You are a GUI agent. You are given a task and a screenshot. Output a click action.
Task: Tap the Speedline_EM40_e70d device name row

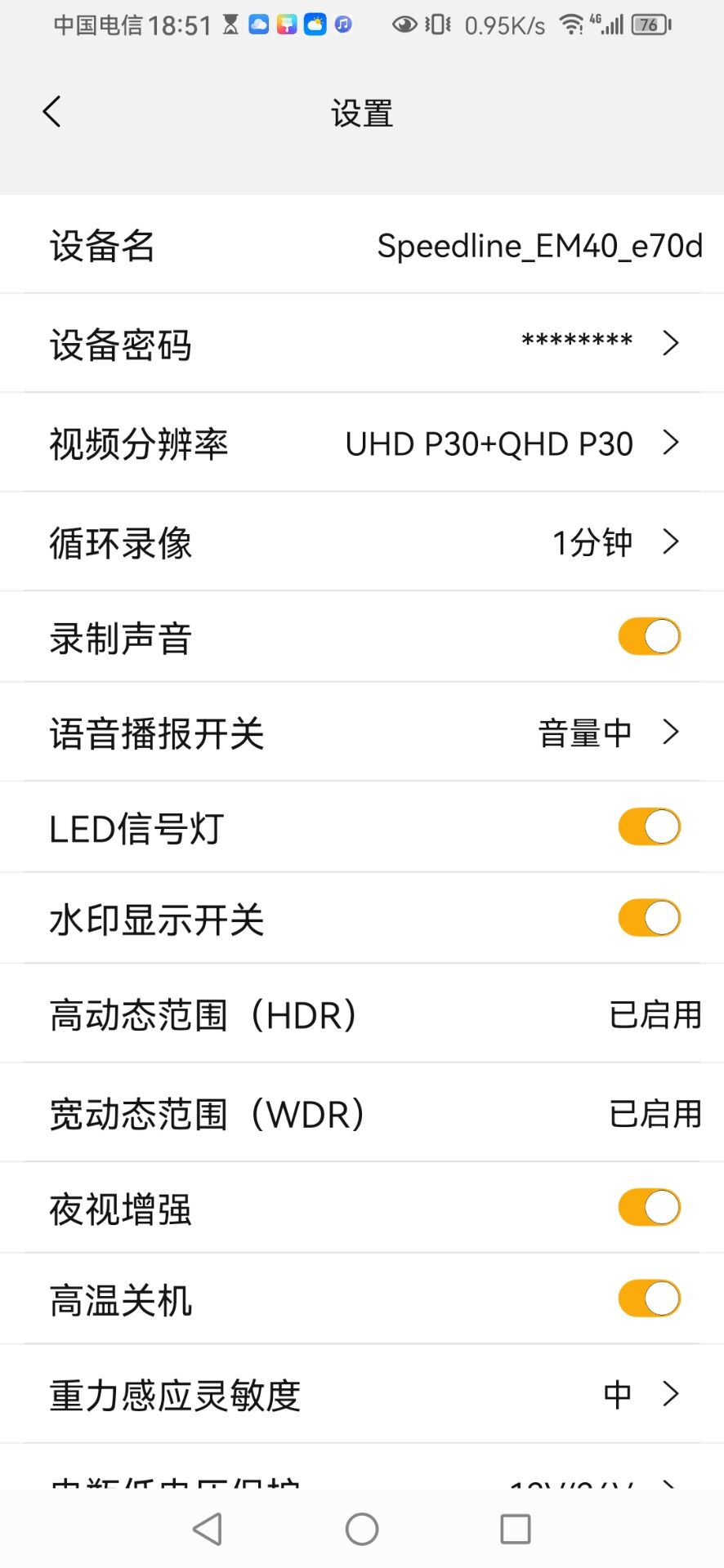click(x=362, y=245)
